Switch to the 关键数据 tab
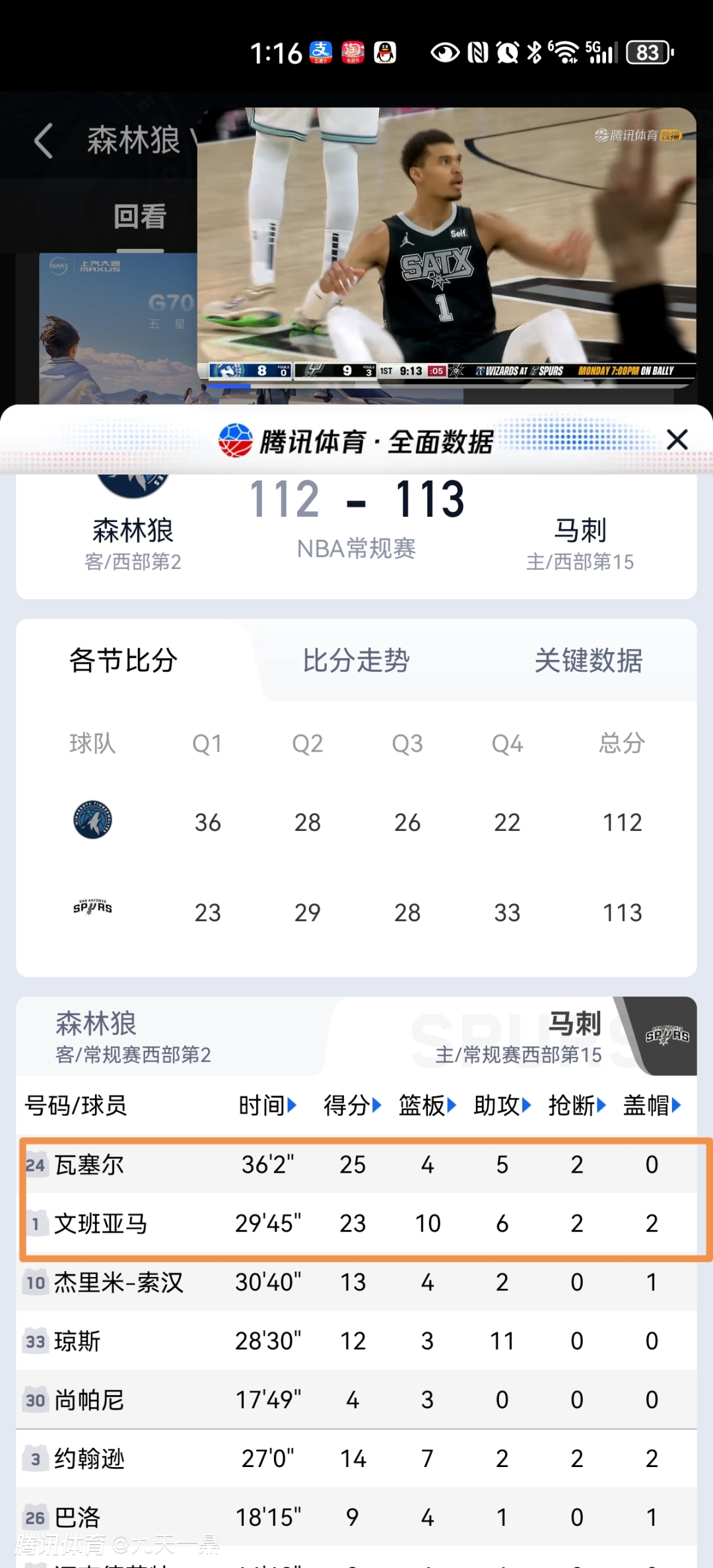 coord(588,661)
